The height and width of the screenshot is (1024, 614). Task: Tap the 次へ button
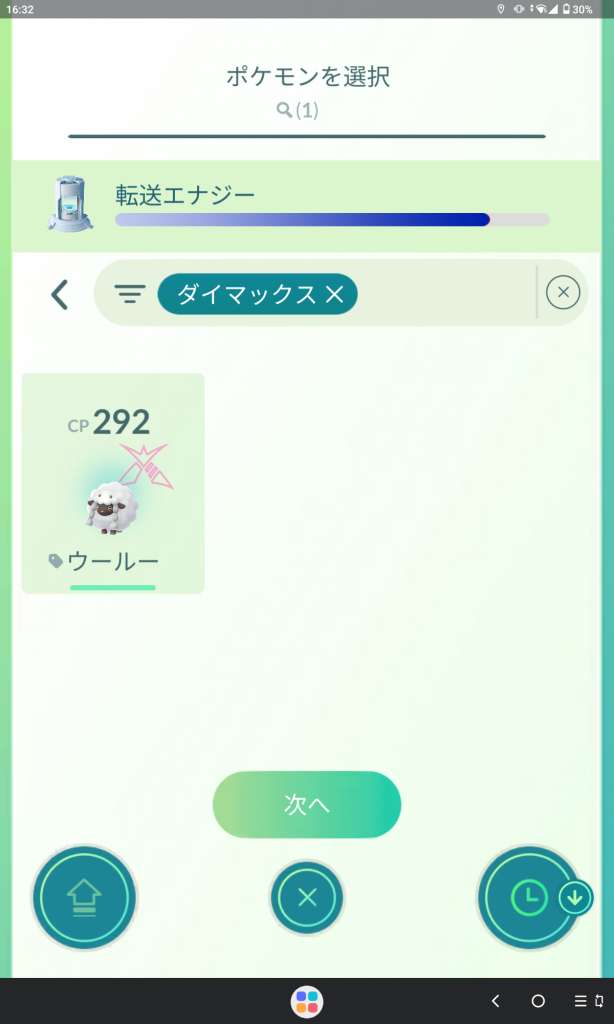pos(306,805)
